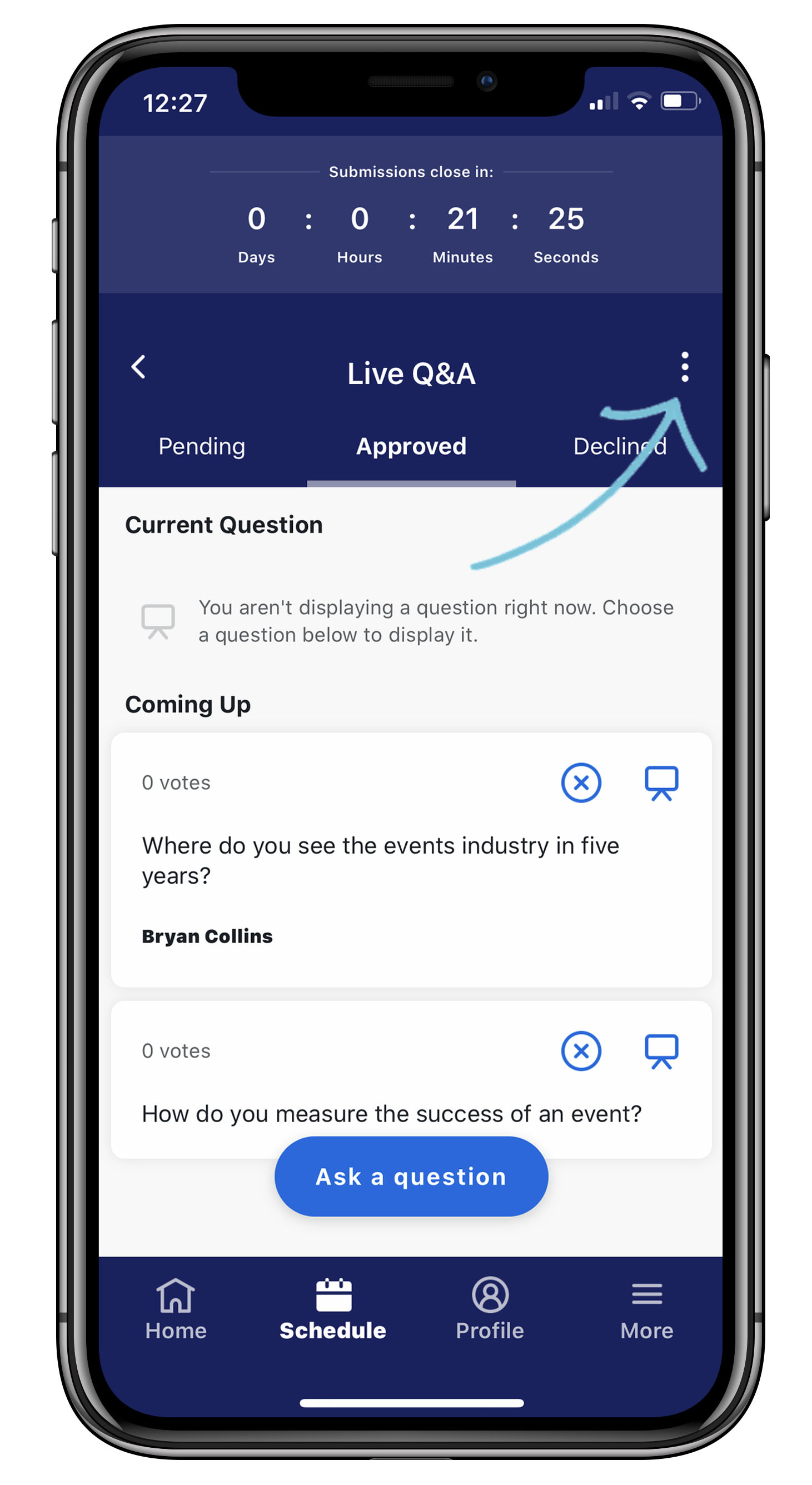Switch to the Pending tab
Image resolution: width=812 pixels, height=1485 pixels.
tap(202, 446)
